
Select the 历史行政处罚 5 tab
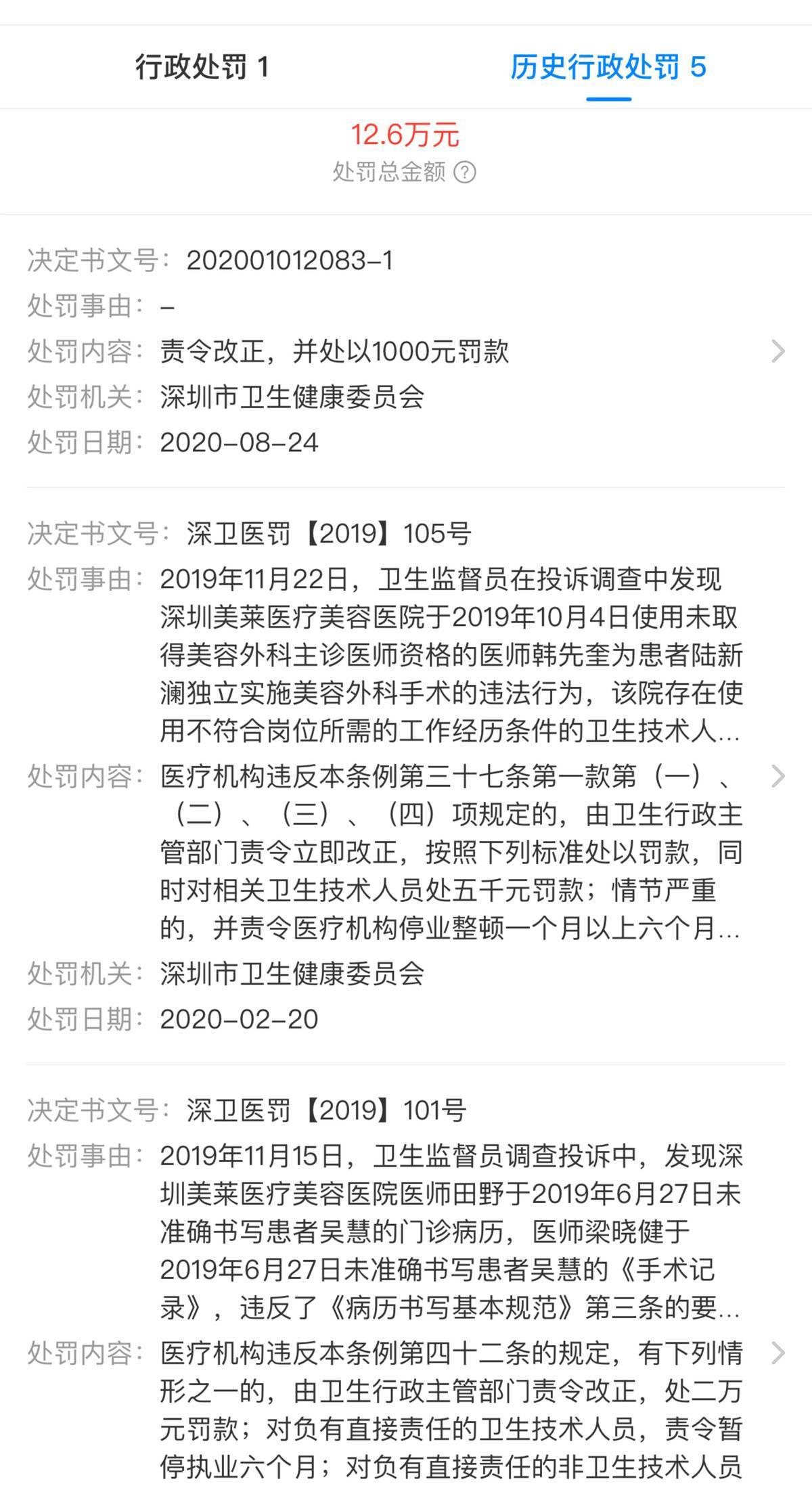pos(608,67)
